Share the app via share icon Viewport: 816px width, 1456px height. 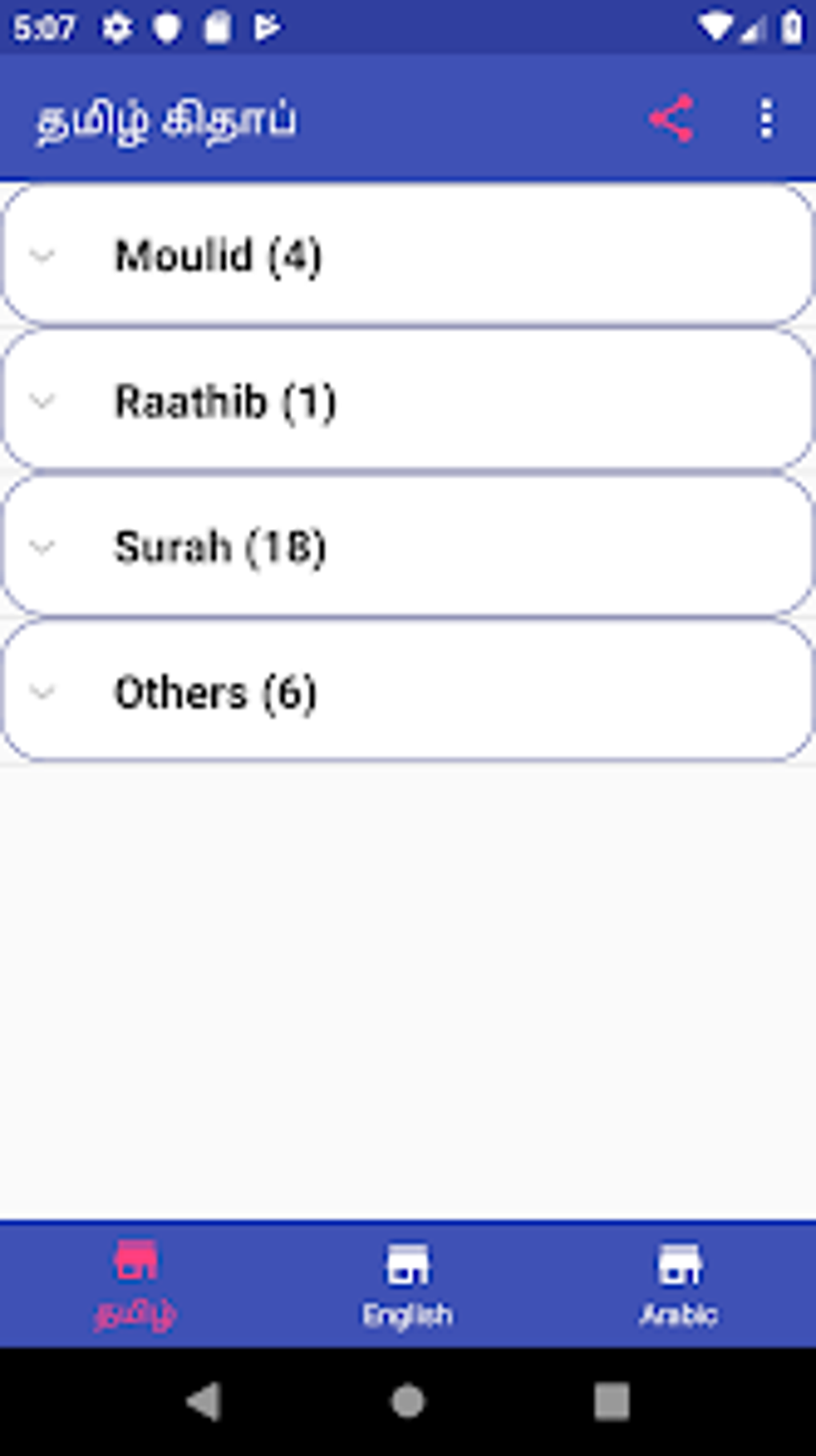pos(671,119)
